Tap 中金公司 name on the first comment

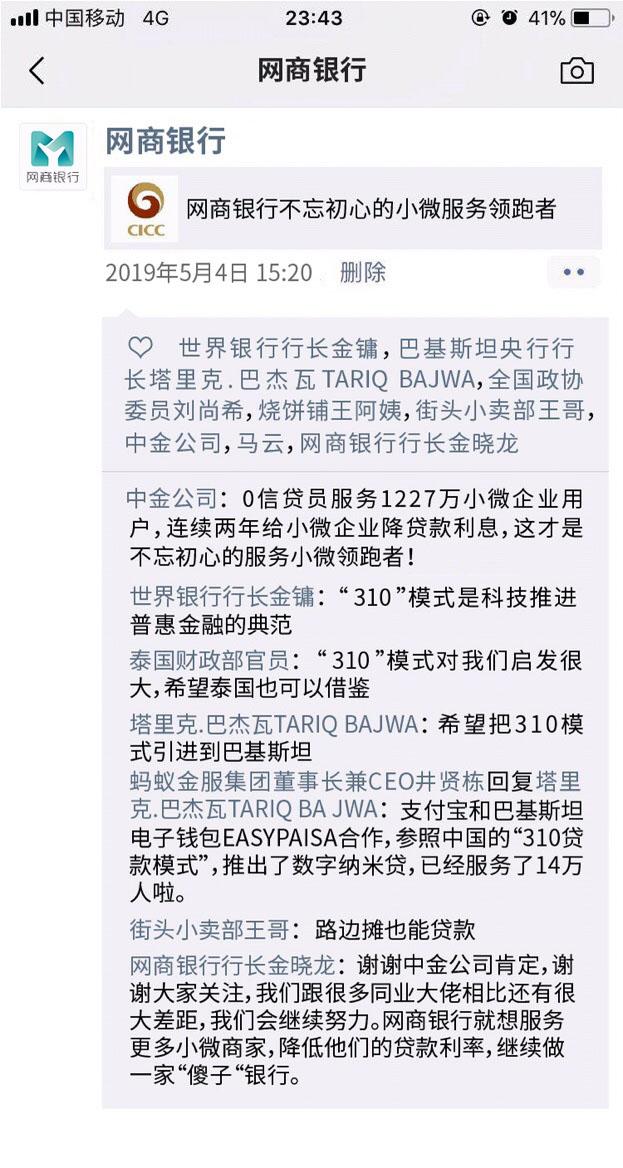click(x=171, y=498)
